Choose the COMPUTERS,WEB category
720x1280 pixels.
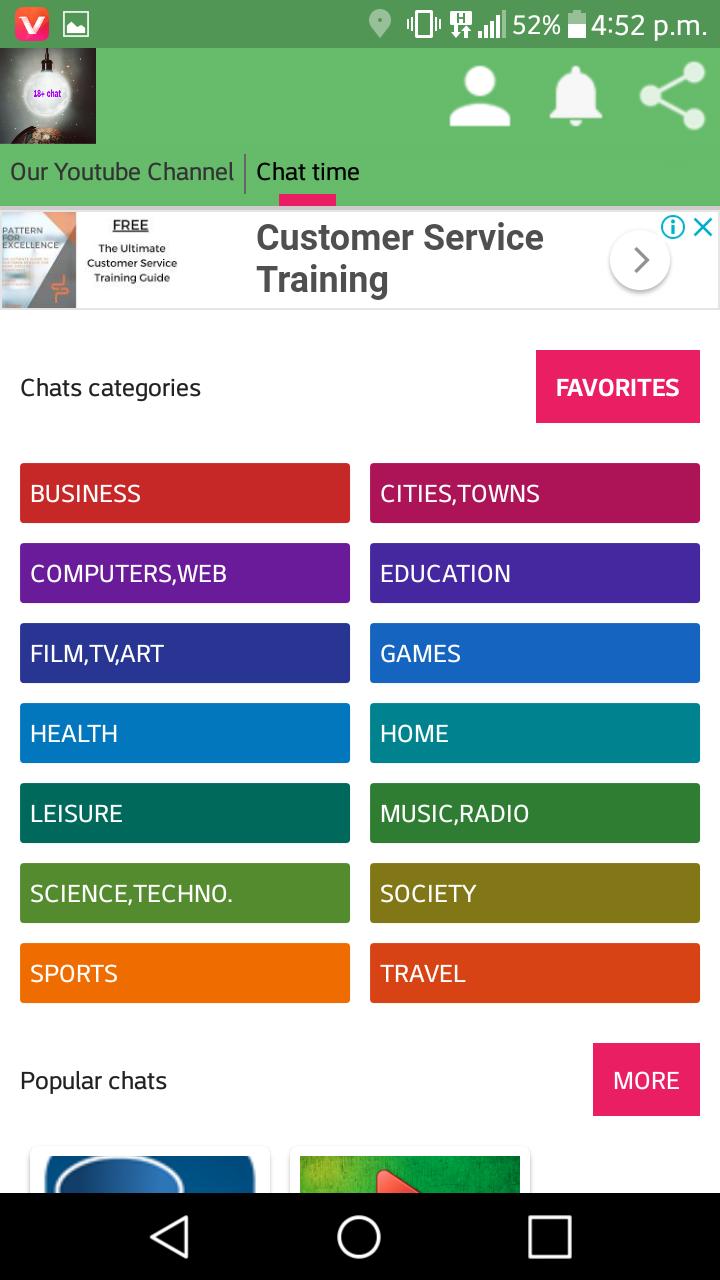tap(185, 573)
